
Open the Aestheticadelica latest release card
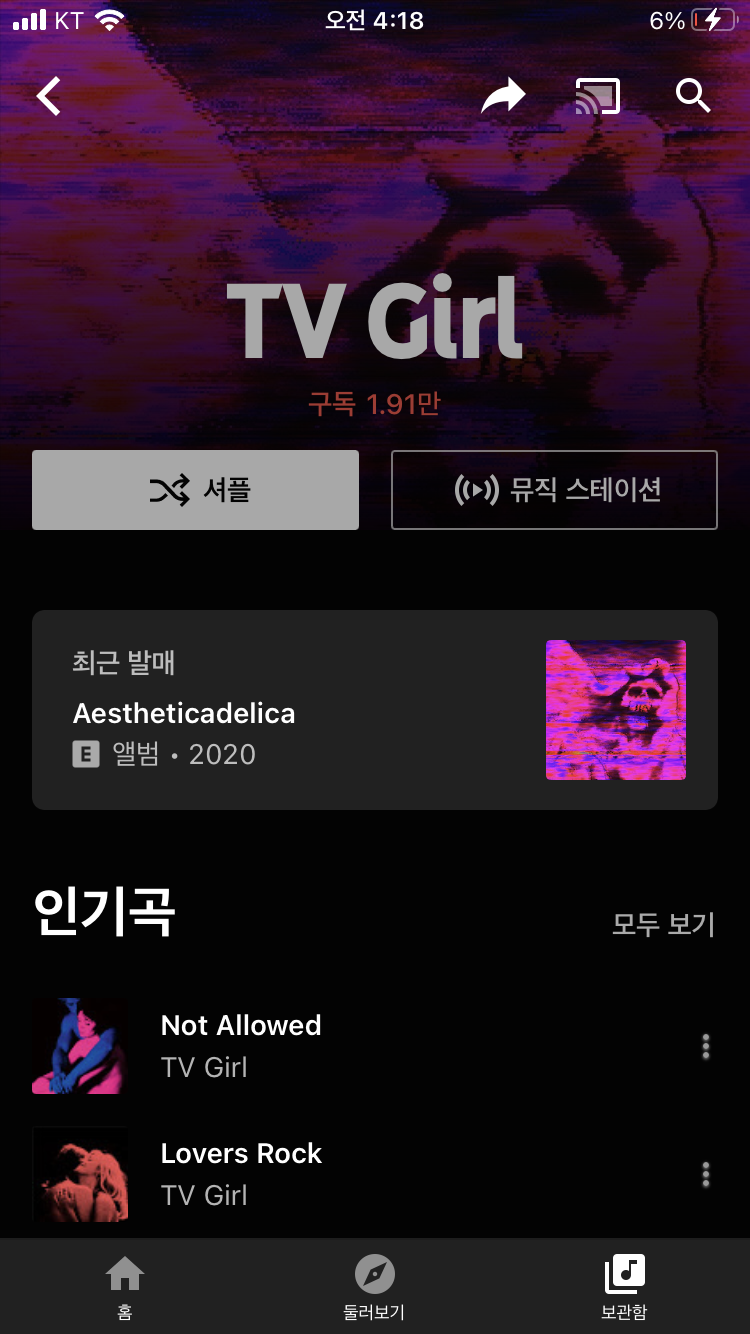[374, 710]
